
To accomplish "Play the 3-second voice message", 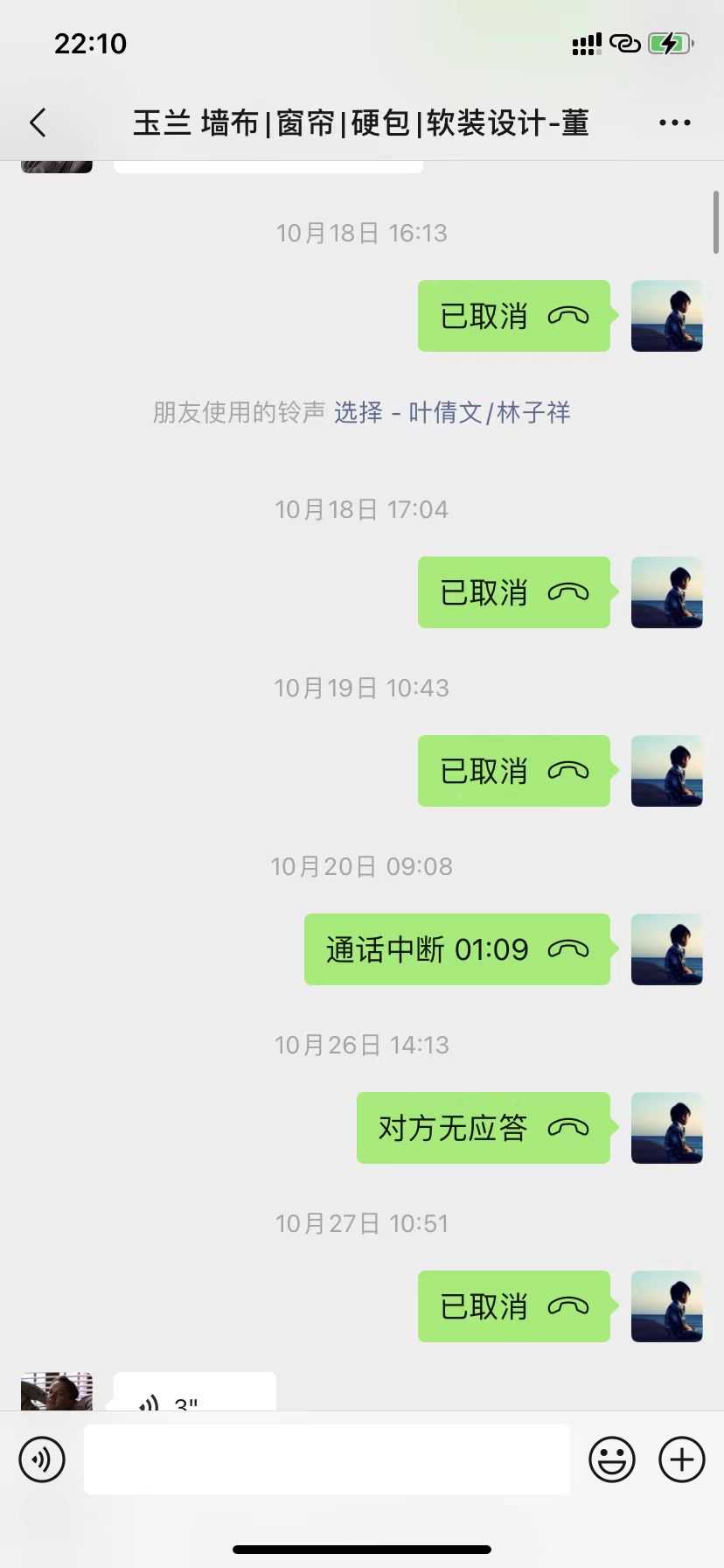I will [194, 1394].
